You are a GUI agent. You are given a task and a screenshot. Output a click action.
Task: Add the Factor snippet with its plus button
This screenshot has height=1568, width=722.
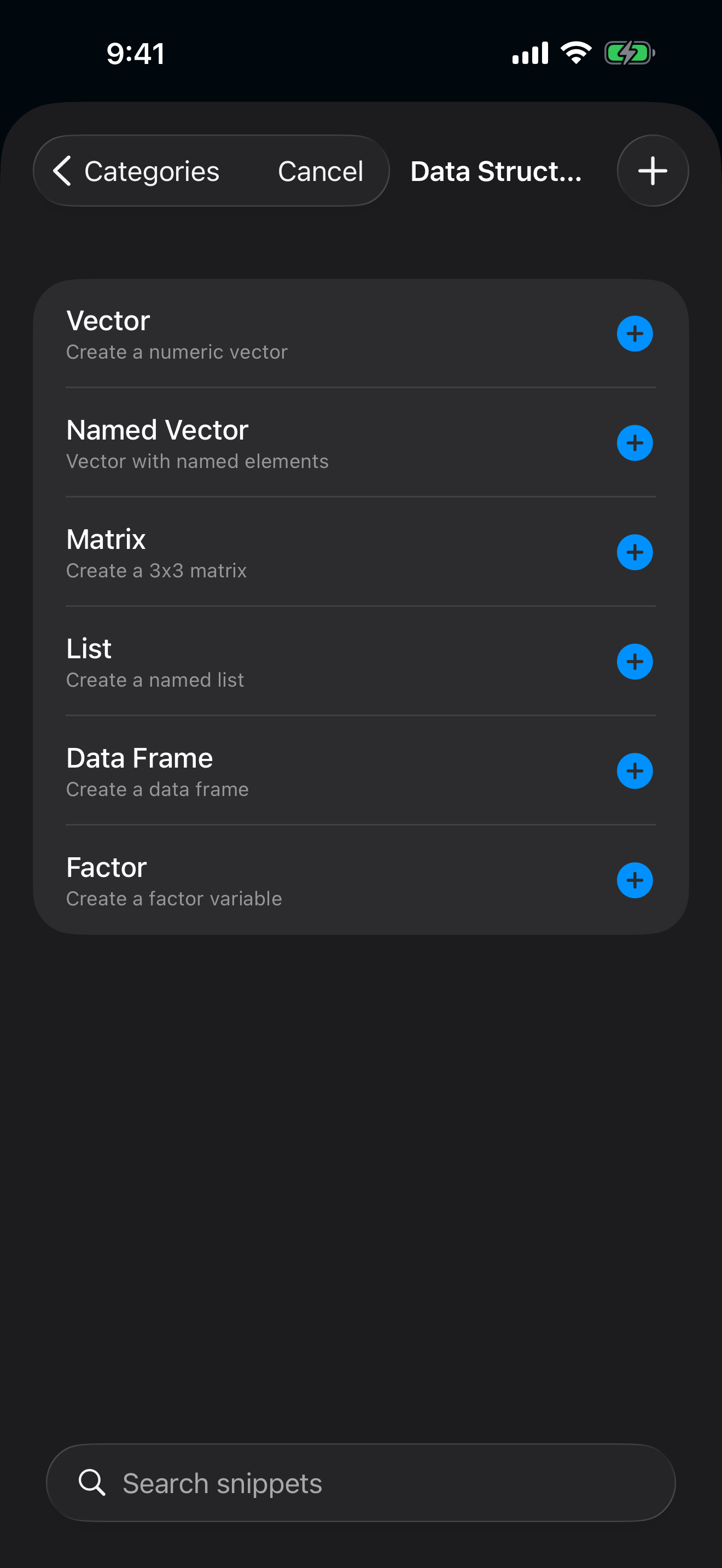click(x=635, y=880)
